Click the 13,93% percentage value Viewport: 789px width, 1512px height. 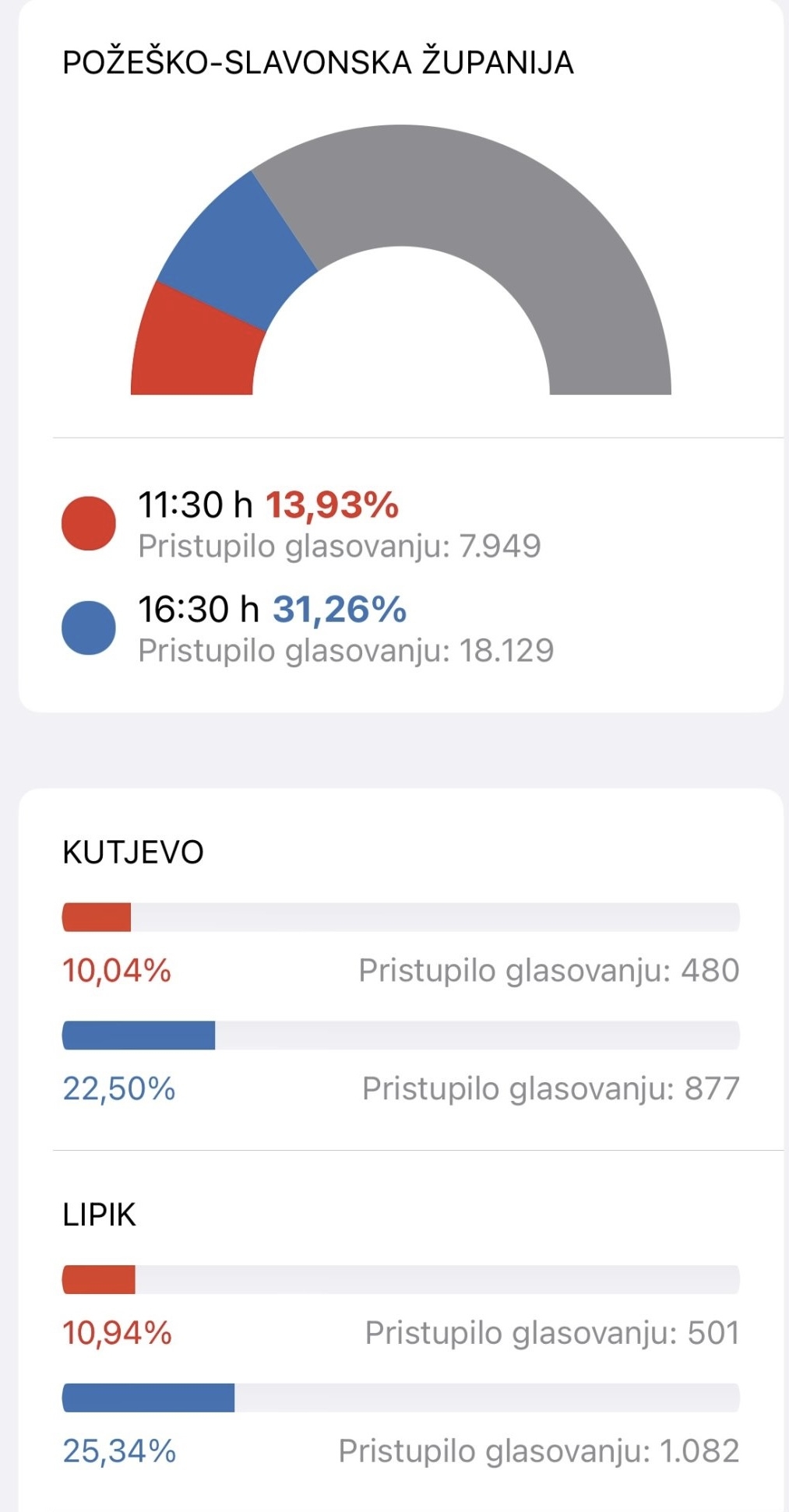tap(333, 506)
